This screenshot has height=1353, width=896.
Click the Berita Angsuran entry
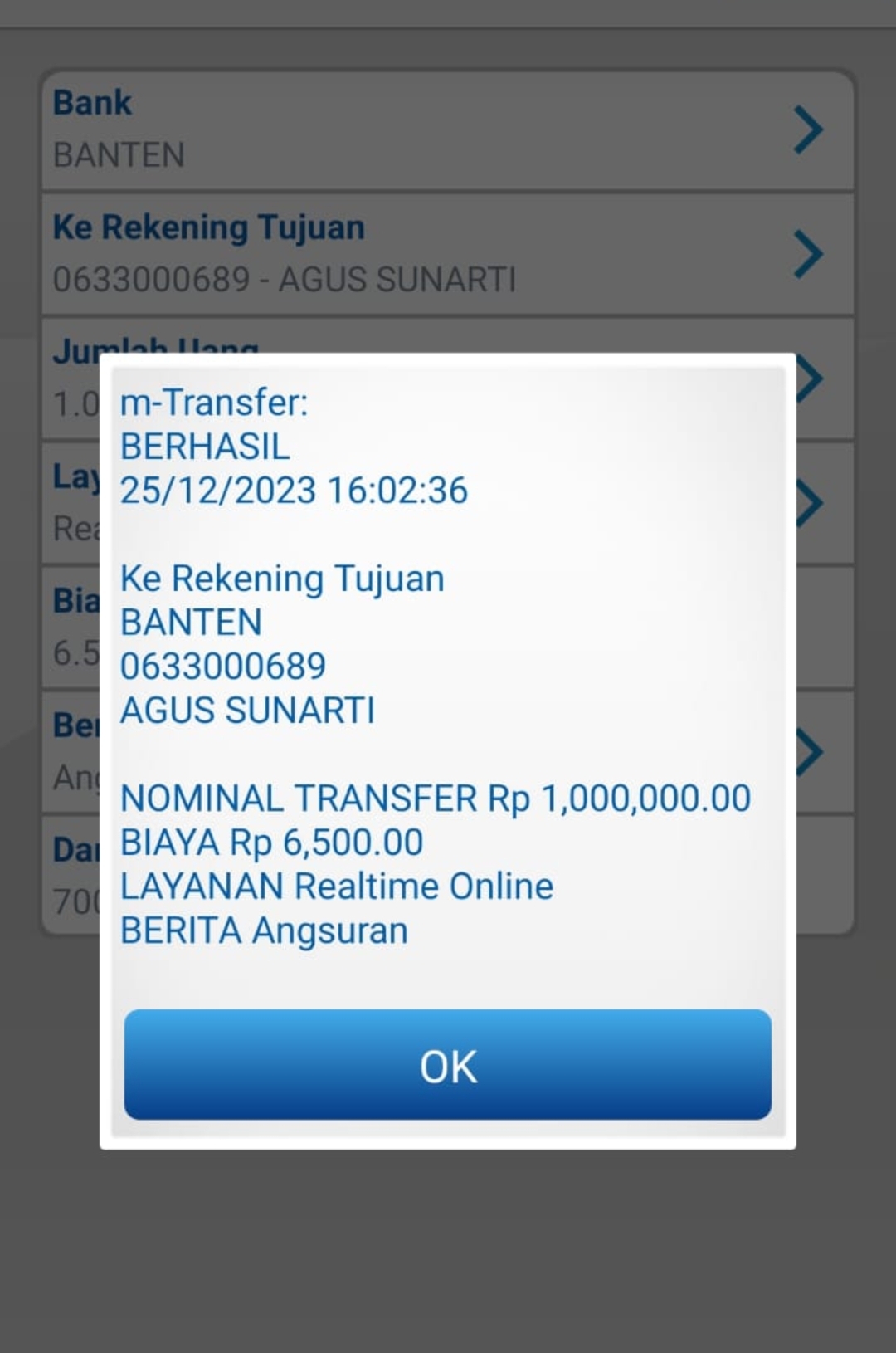tap(263, 930)
